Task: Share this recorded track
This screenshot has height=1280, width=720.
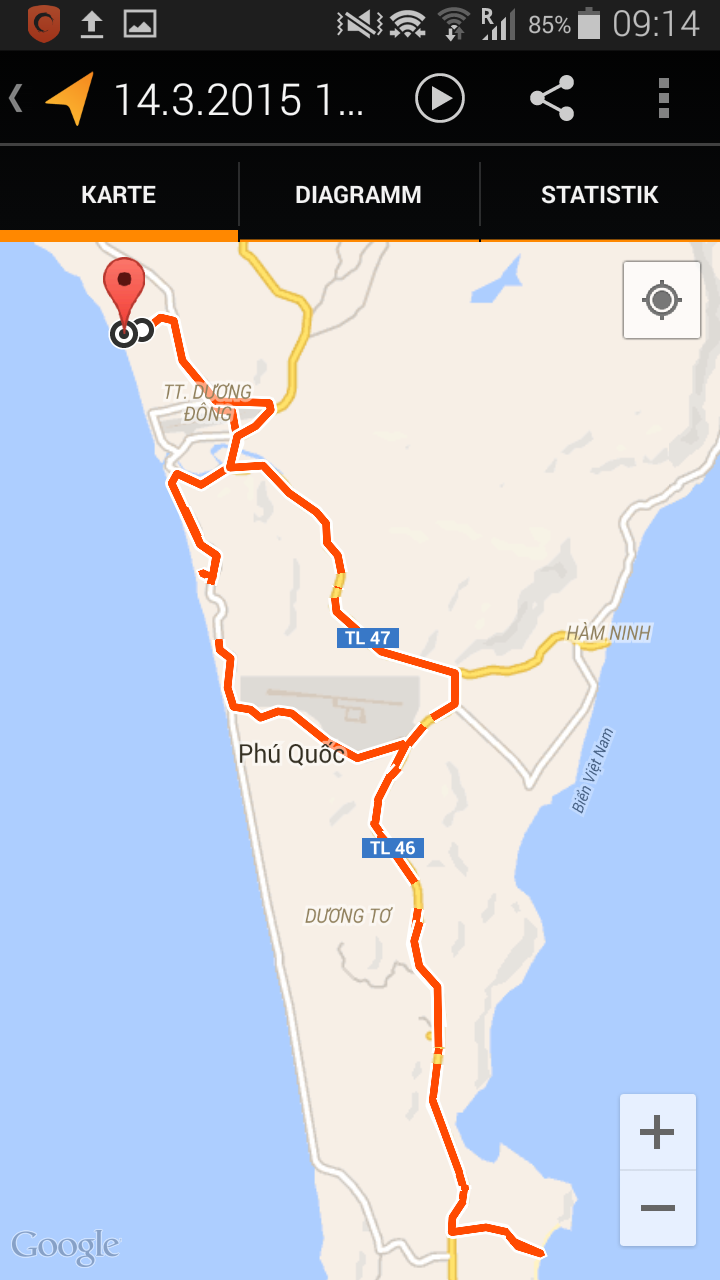Action: 552,99
